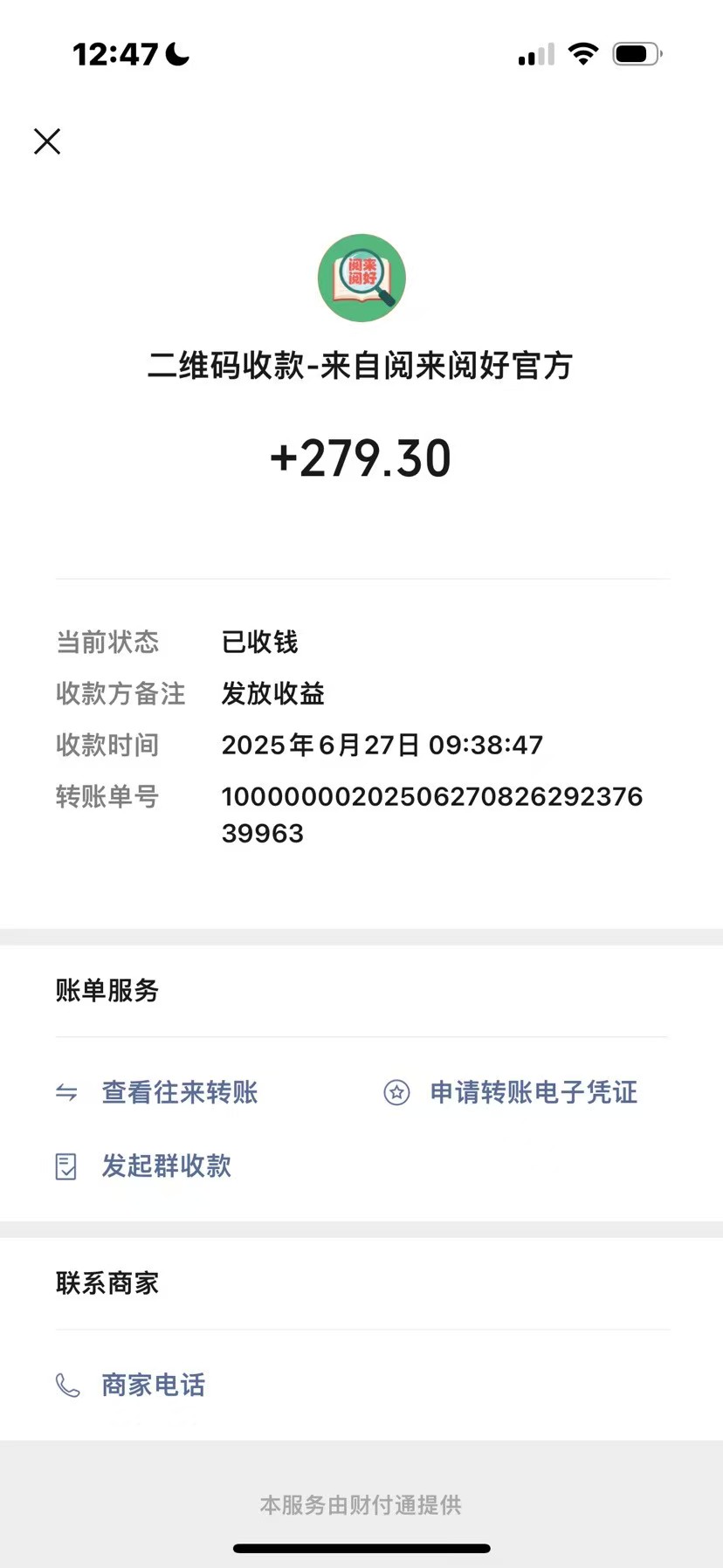The width and height of the screenshot is (723, 1568).
Task: Open the 阅来阅好官方 merchant avatar
Action: pos(361,278)
